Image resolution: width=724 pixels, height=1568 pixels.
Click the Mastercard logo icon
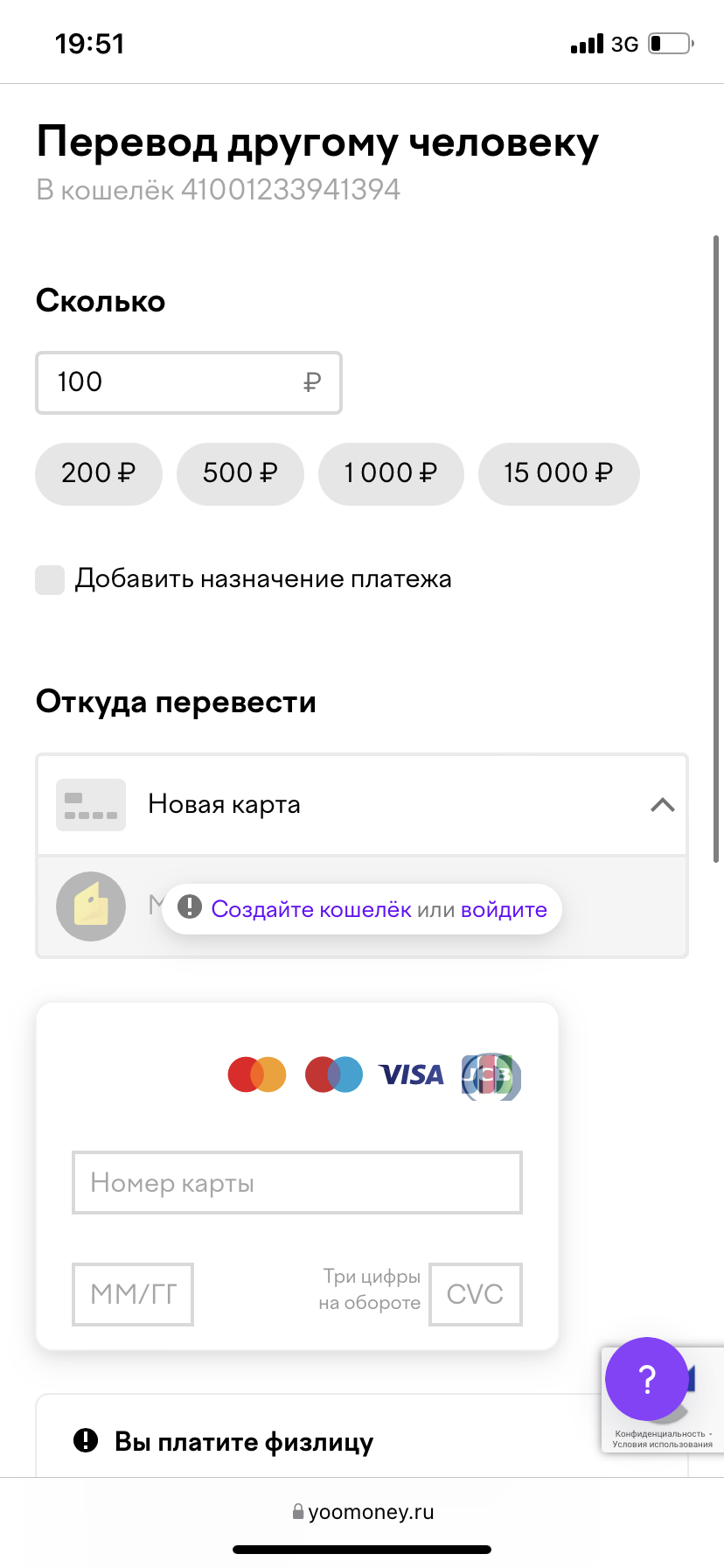[x=256, y=1074]
